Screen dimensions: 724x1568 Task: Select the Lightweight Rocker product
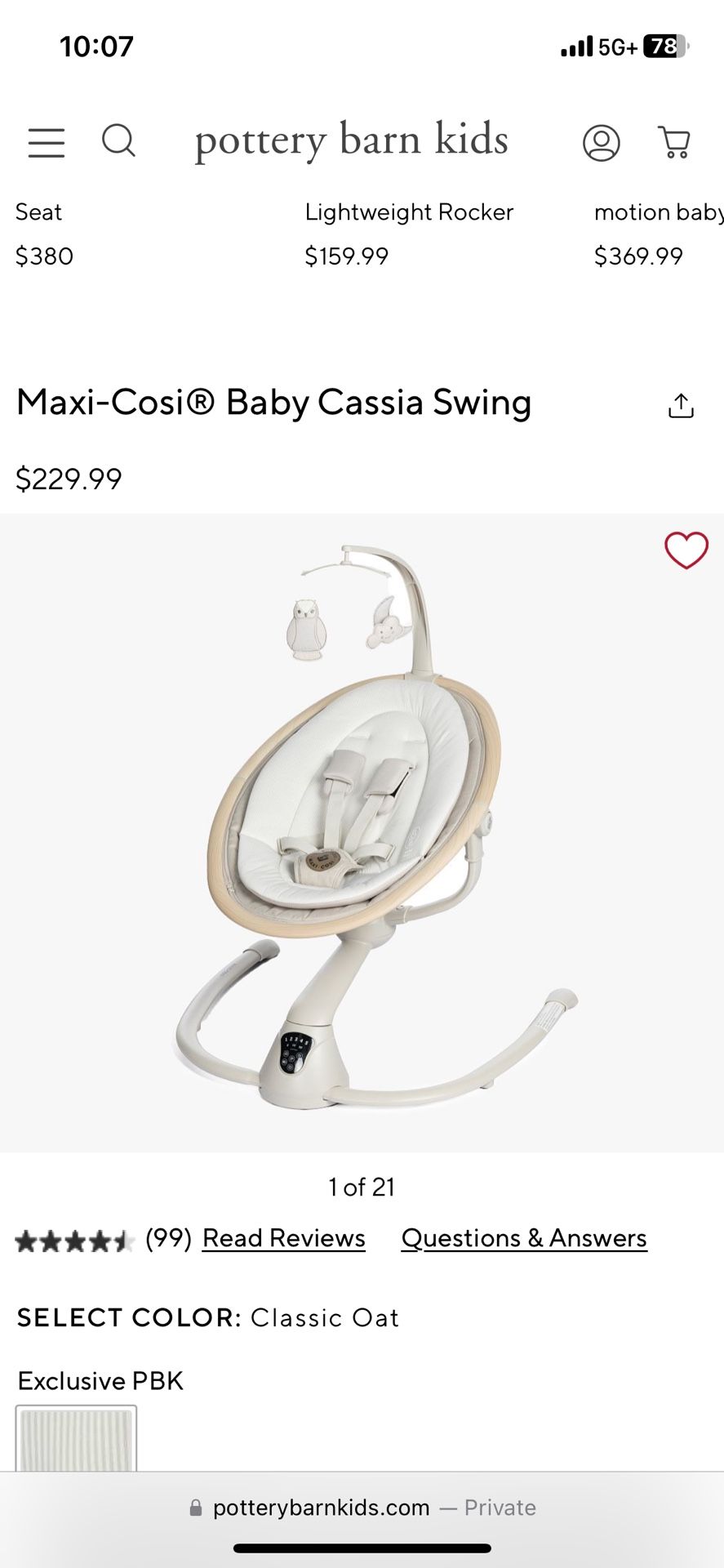[x=409, y=233]
